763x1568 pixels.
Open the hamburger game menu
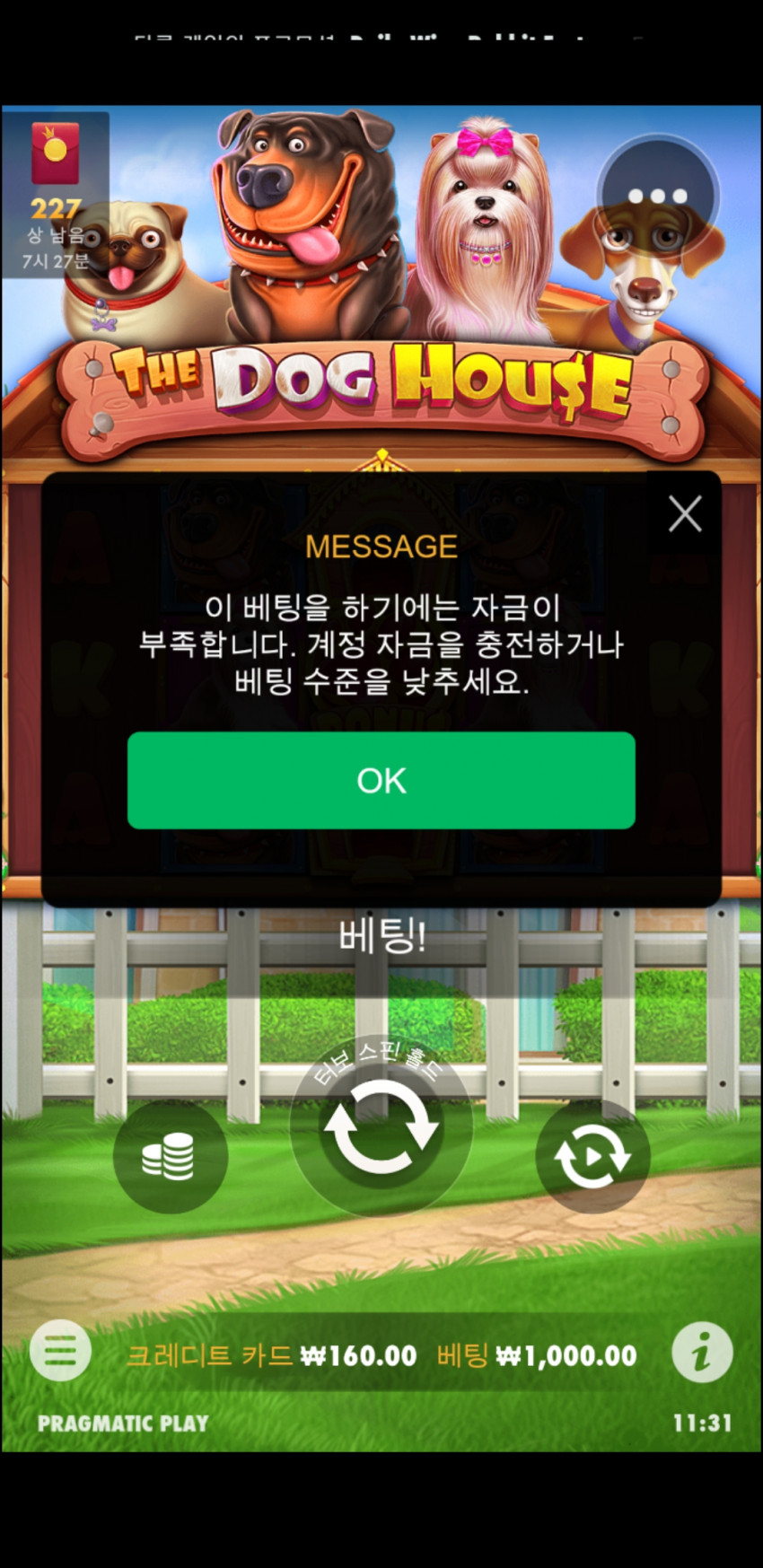60,1351
